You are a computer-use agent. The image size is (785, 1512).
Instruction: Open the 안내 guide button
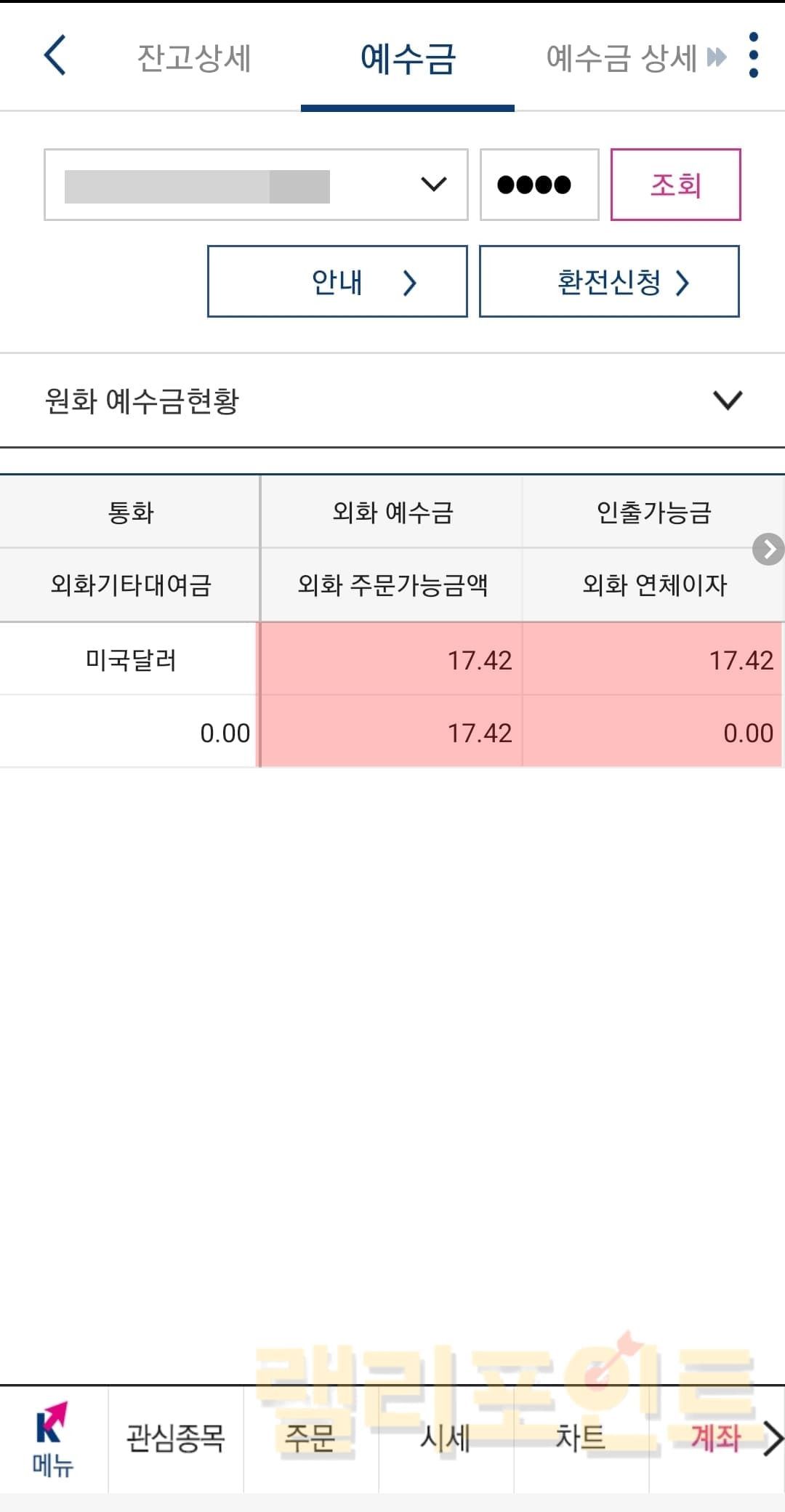(337, 281)
